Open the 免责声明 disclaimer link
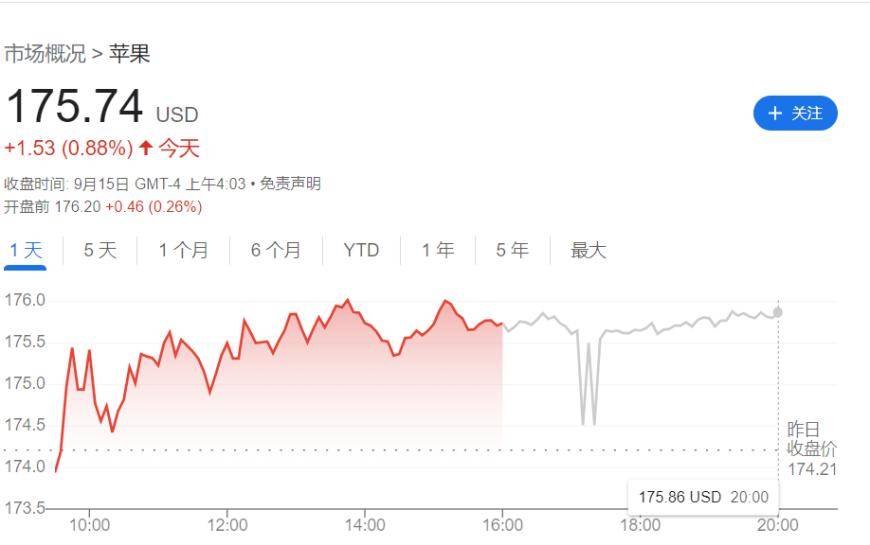This screenshot has height=545, width=870. pos(291,184)
